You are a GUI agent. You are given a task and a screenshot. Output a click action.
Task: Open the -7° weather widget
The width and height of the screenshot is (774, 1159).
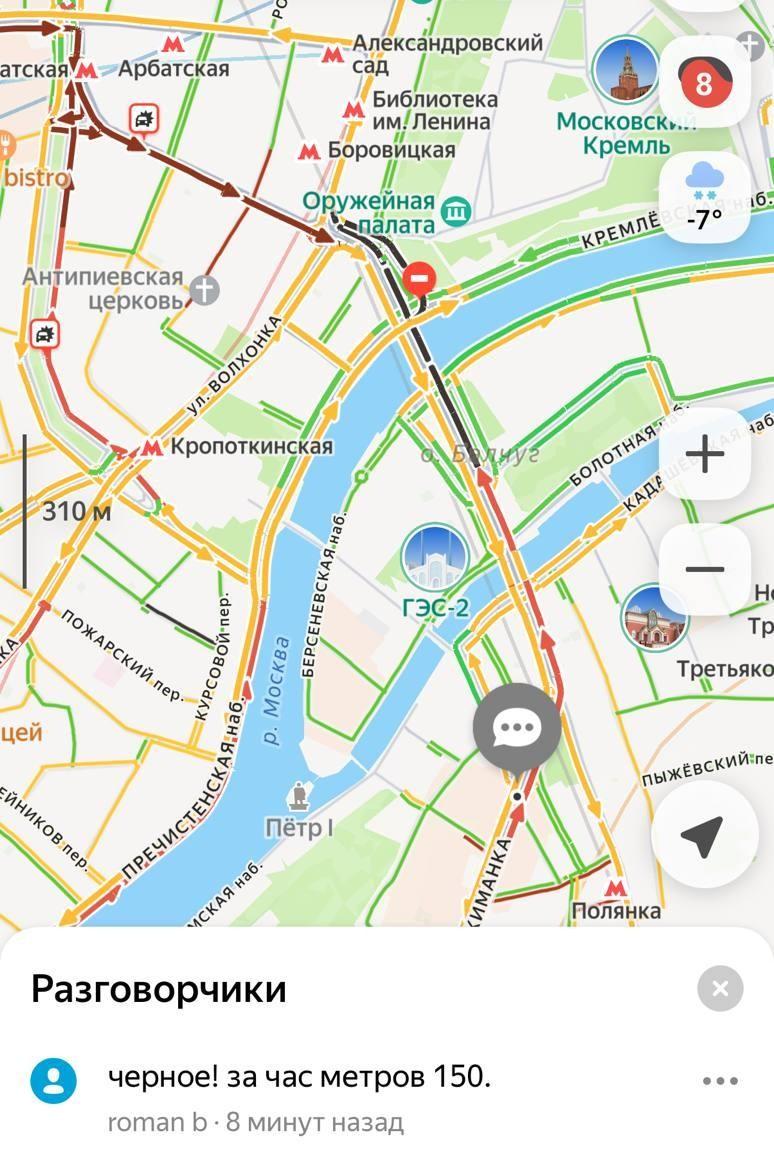[705, 198]
